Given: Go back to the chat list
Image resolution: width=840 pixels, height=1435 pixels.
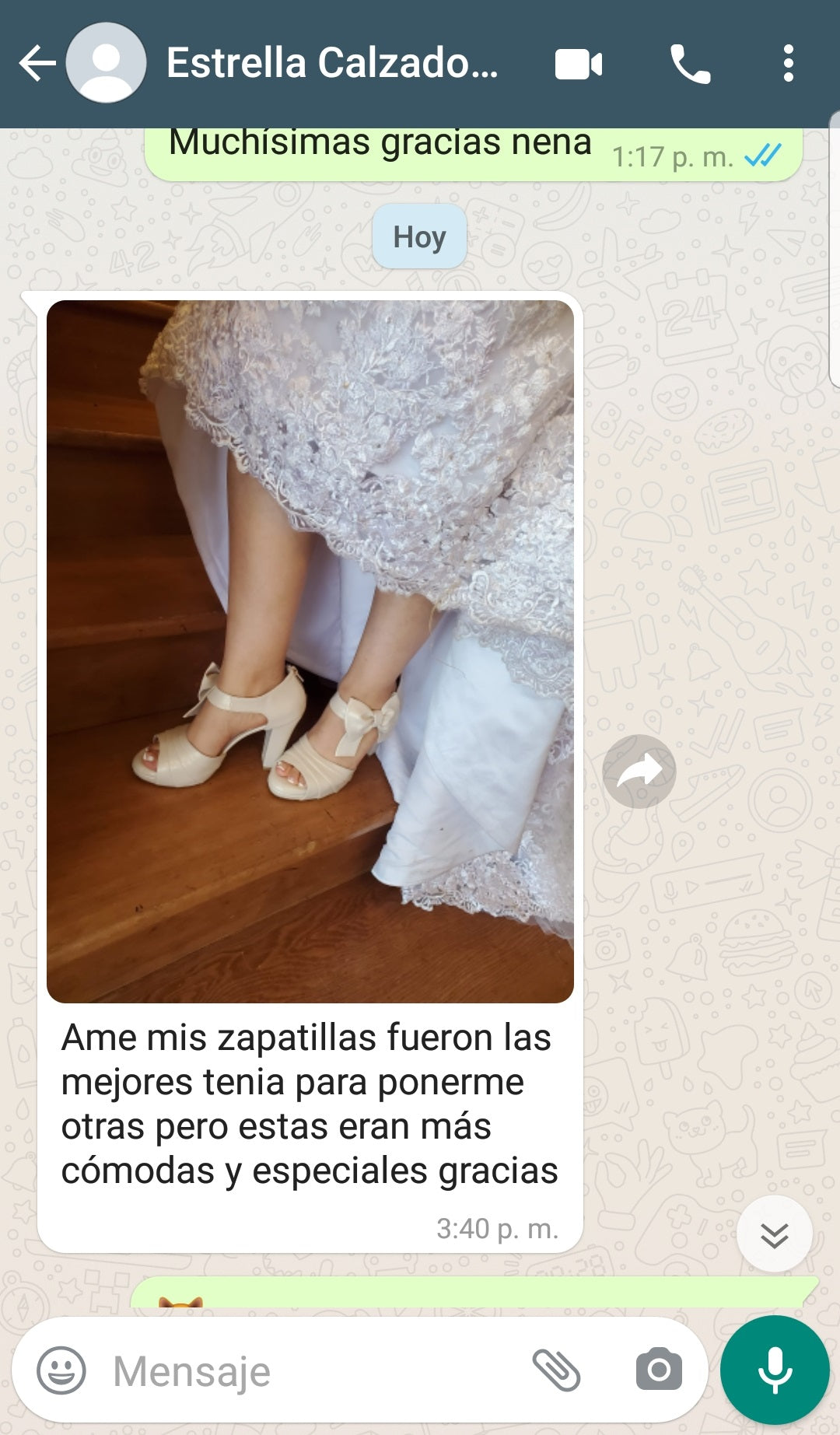Looking at the screenshot, I should [37, 64].
